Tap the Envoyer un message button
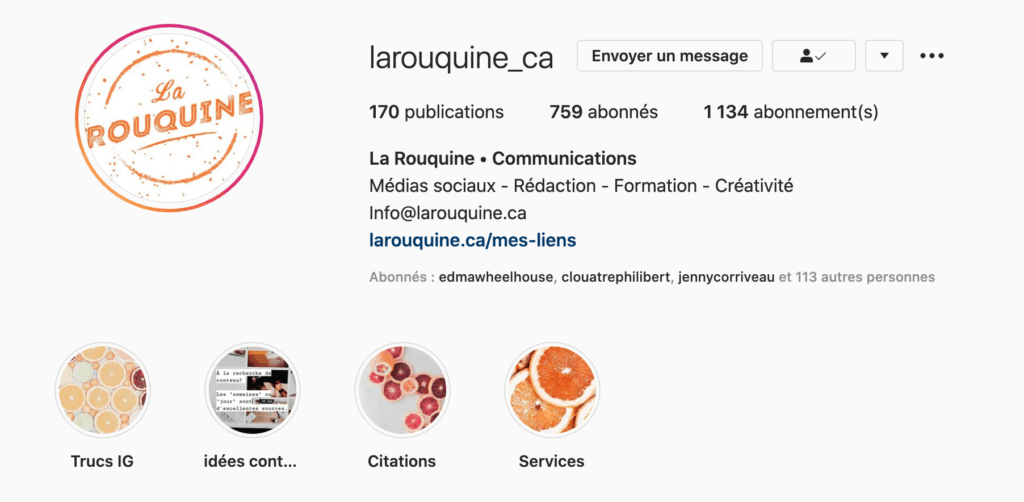 [669, 56]
